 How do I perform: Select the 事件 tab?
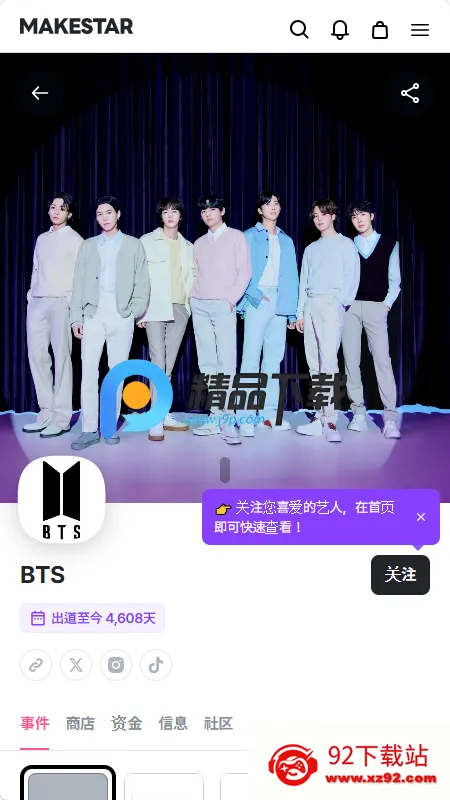35,723
